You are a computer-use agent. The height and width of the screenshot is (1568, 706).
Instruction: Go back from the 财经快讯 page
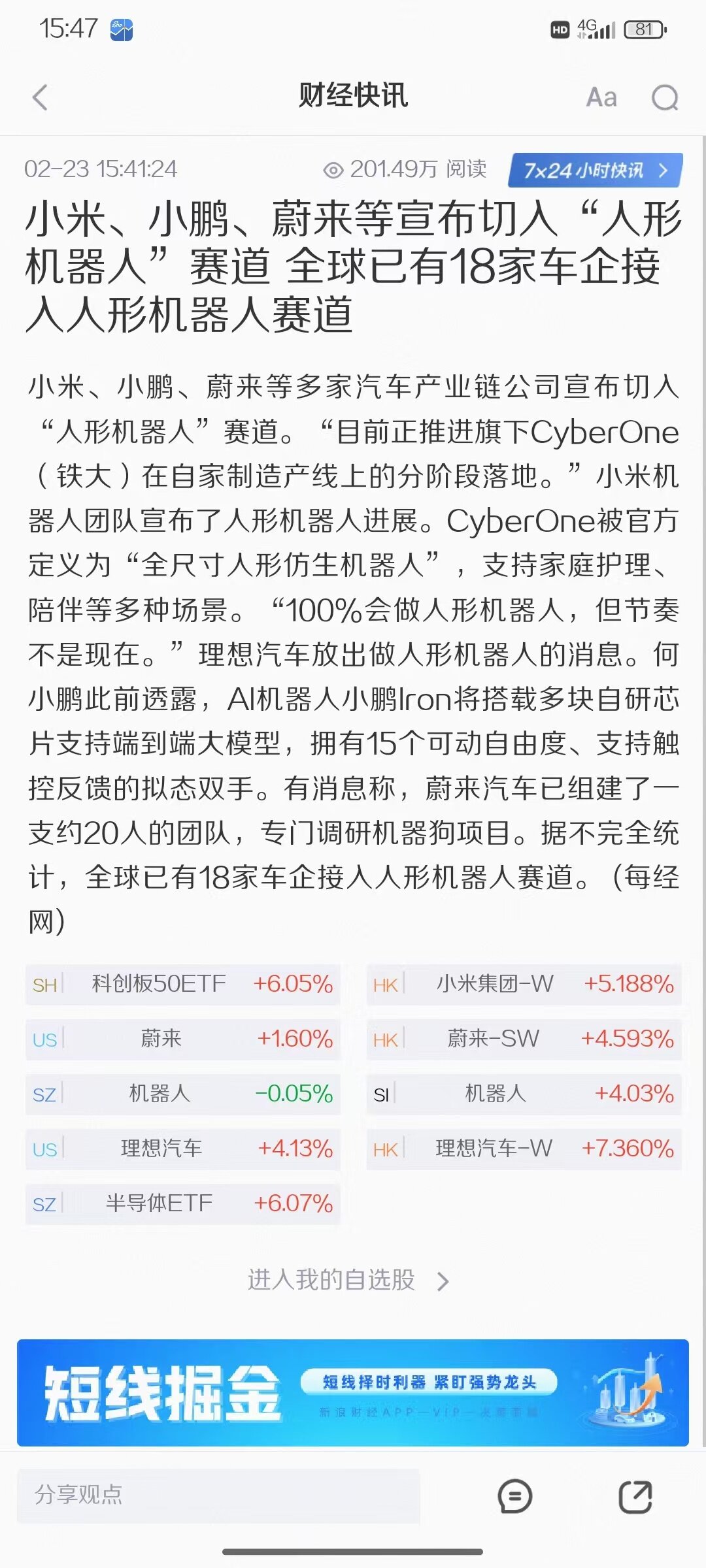tap(41, 98)
